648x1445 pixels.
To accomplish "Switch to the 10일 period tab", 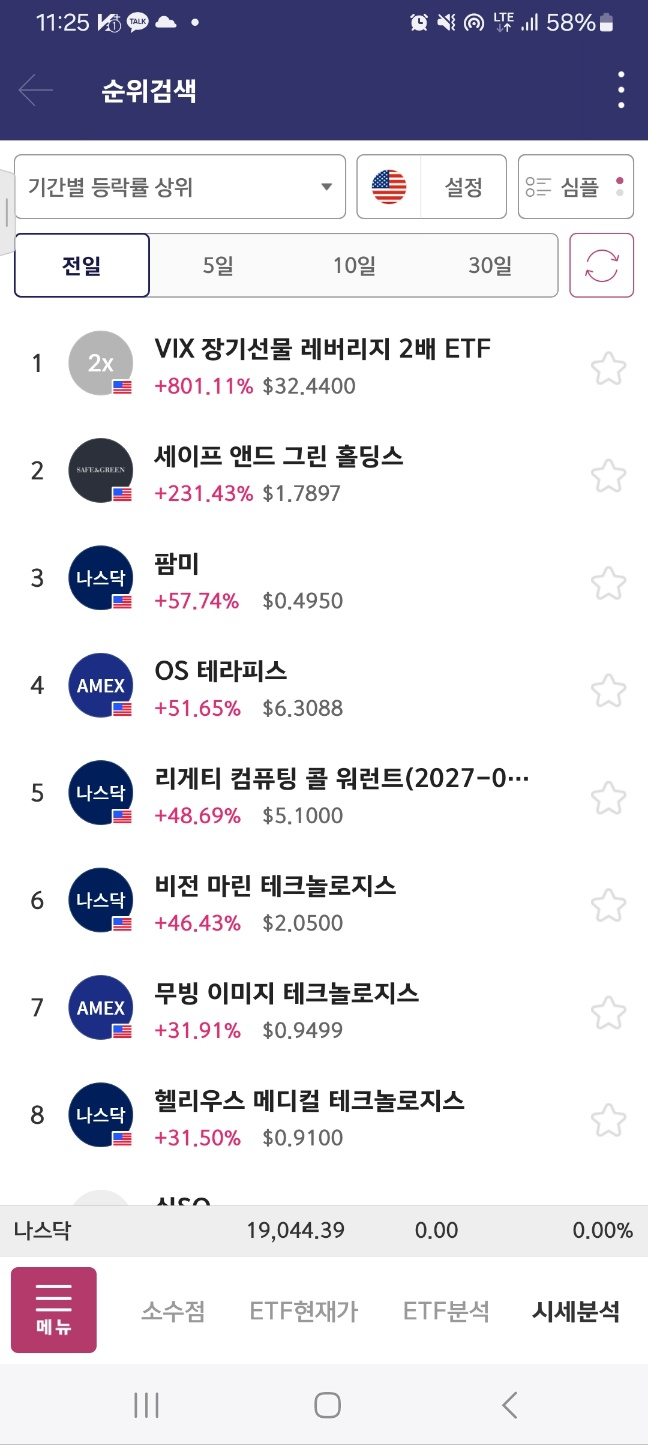I will click(354, 266).
